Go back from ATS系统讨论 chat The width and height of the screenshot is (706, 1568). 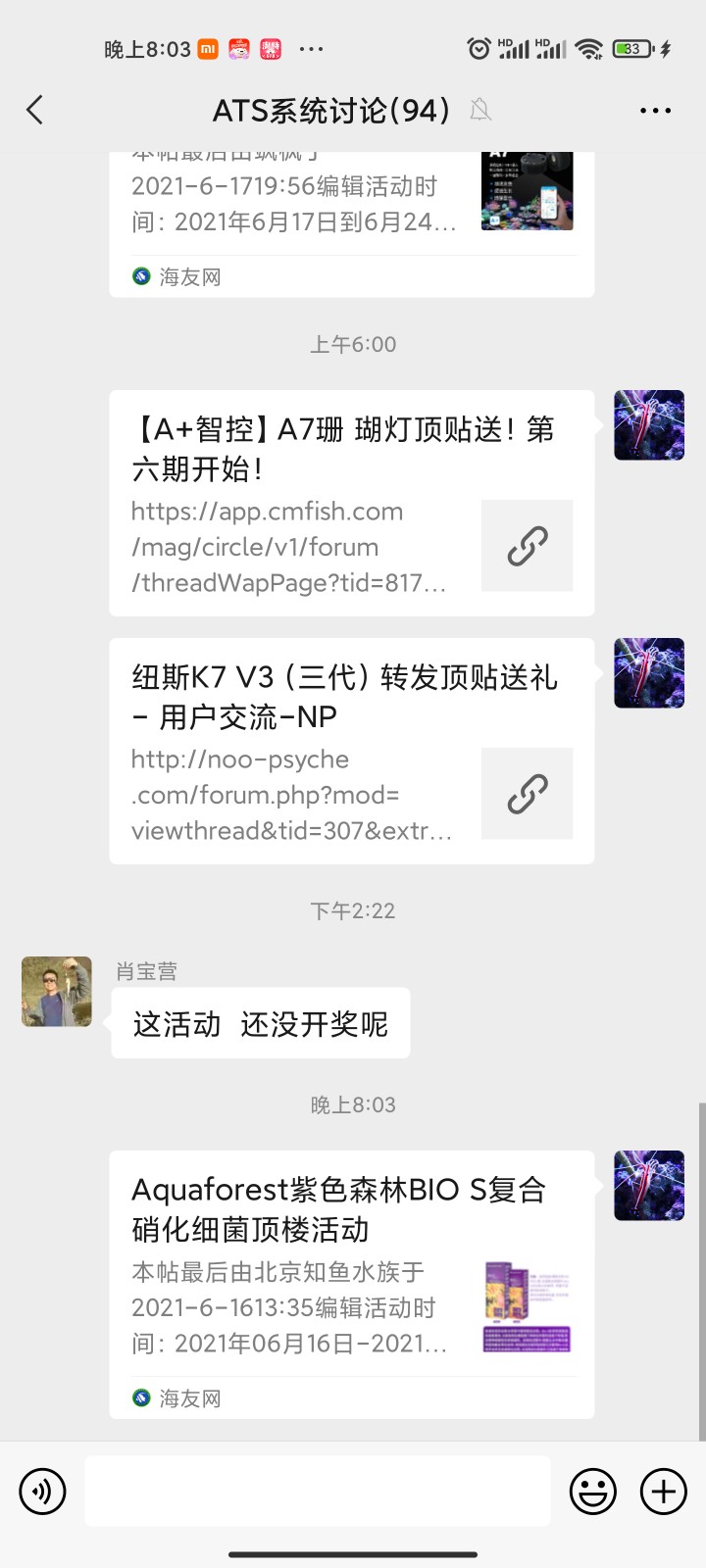point(35,110)
